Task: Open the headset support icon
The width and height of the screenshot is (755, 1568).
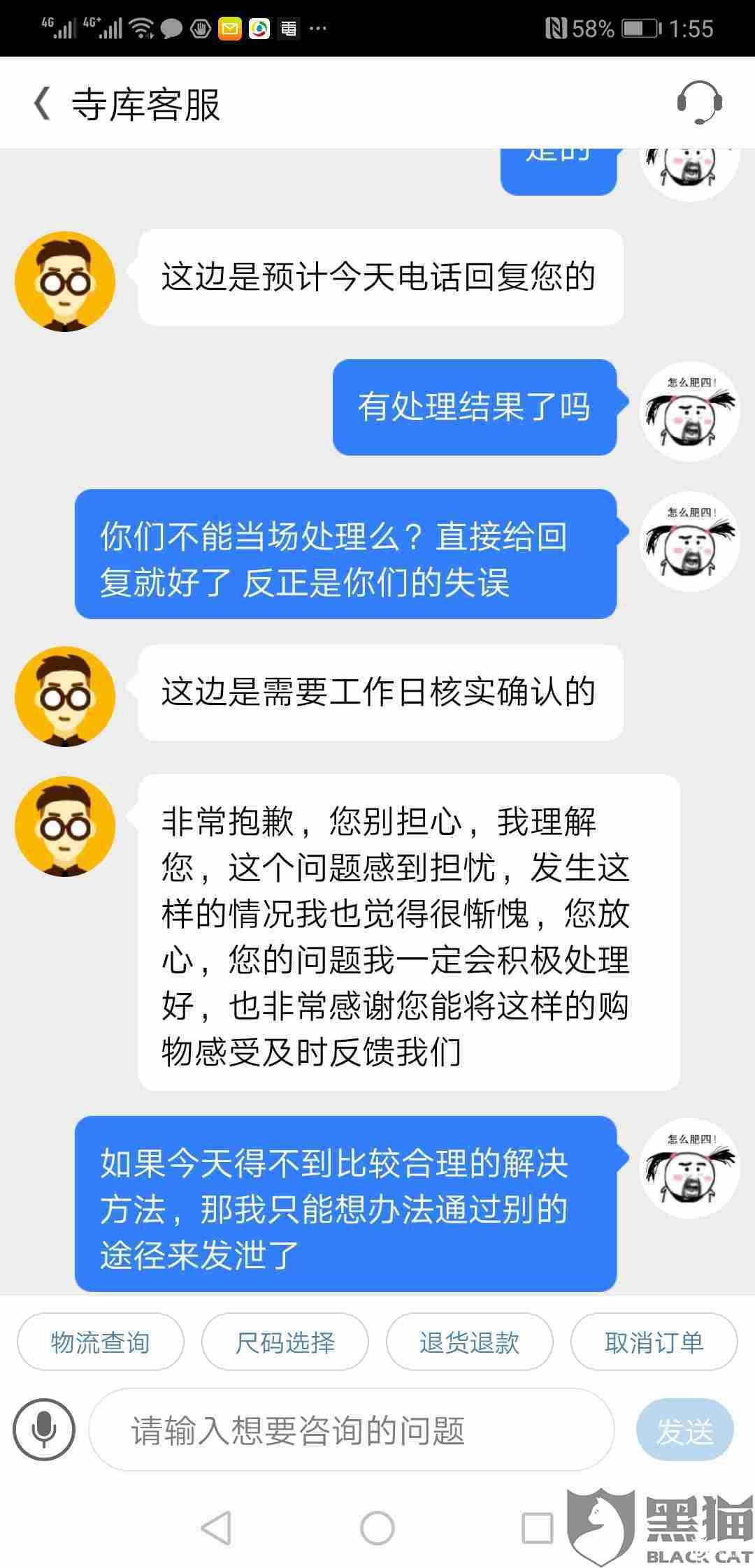Action: pos(699,103)
